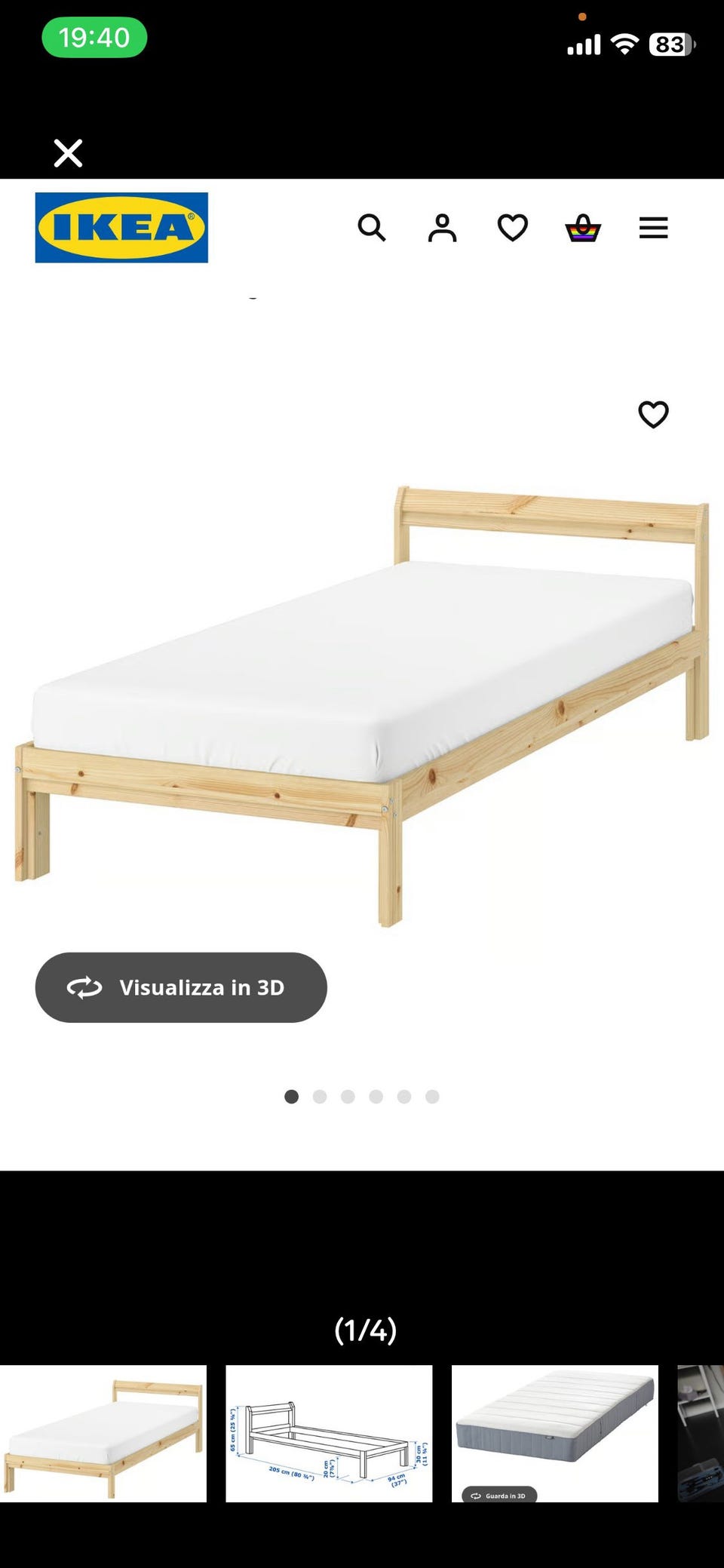Open the account profile icon
This screenshot has height=1568, width=724.
coord(442,228)
